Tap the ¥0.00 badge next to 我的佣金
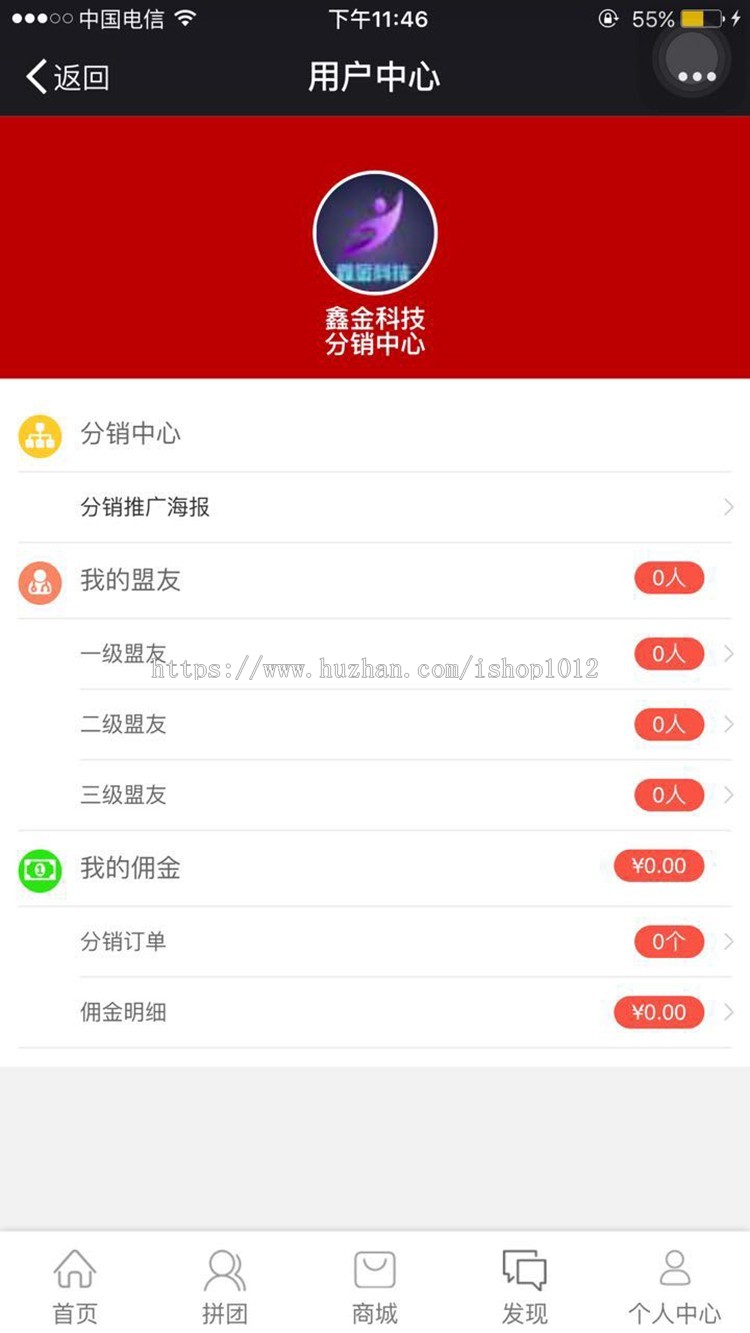750x1333 pixels. tap(657, 866)
